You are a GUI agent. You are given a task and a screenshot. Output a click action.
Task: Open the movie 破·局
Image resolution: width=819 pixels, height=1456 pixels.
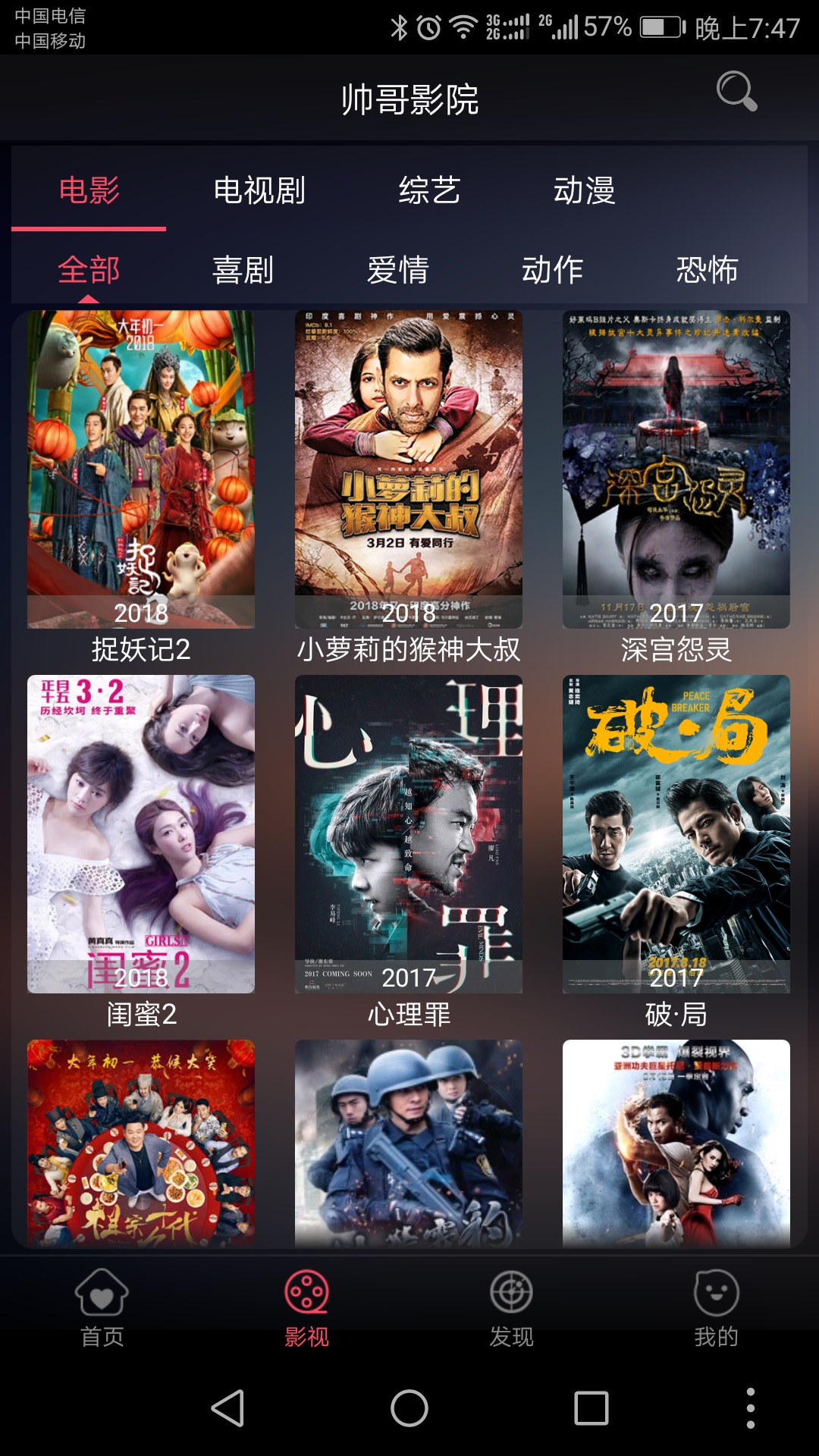coord(676,834)
